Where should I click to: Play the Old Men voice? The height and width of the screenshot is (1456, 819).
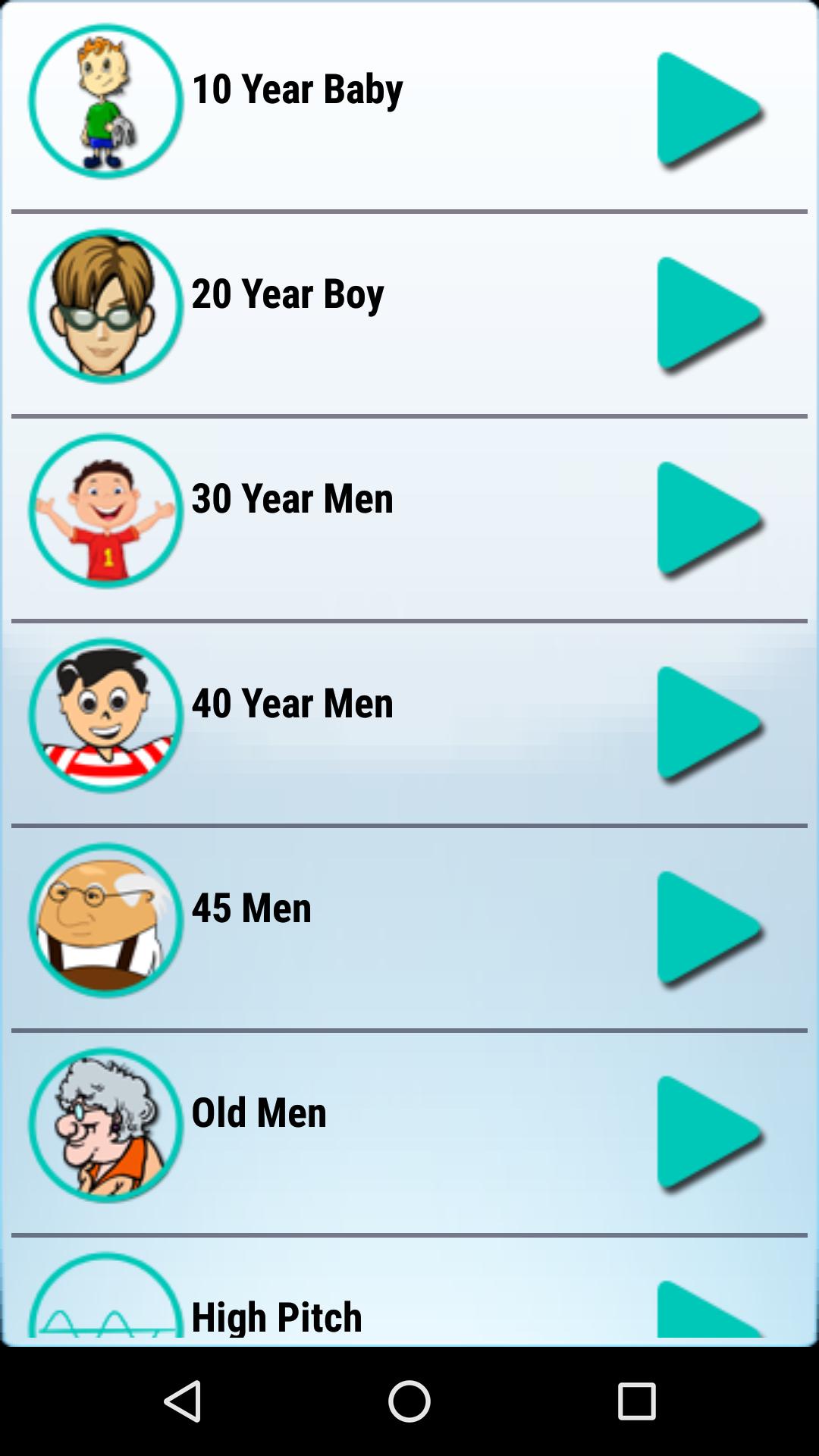707,1133
